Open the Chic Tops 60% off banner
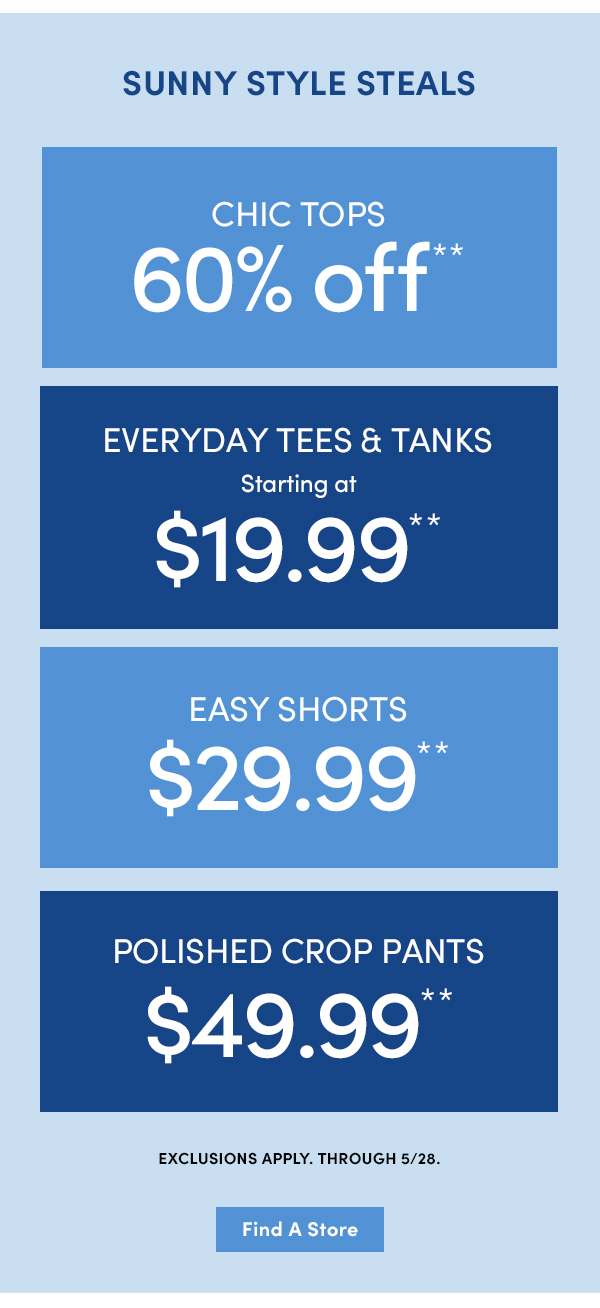 (299, 257)
